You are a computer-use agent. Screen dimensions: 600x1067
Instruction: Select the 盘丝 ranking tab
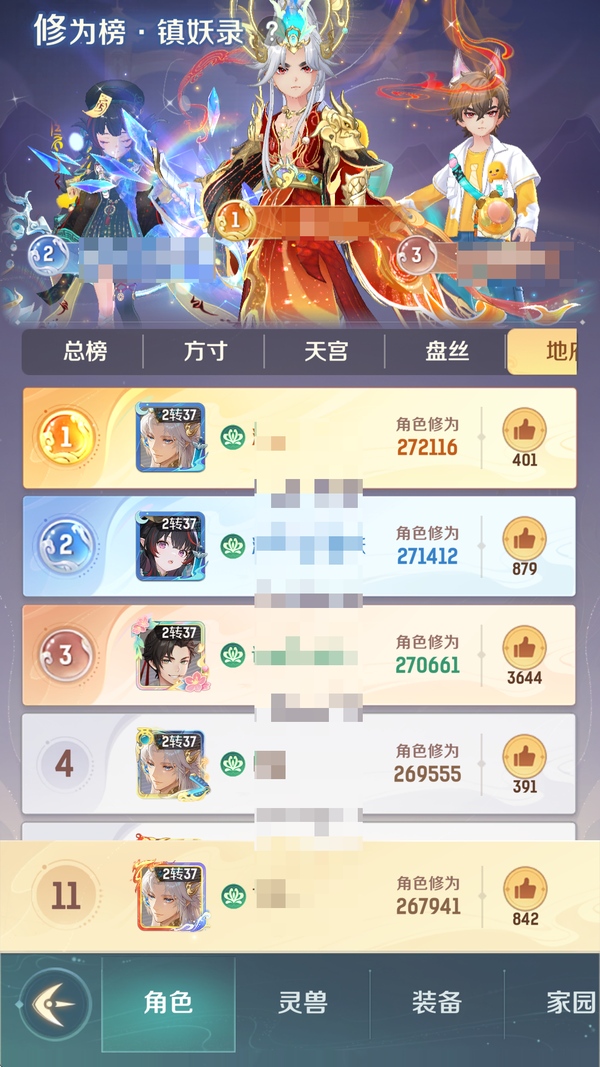pyautogui.click(x=446, y=352)
